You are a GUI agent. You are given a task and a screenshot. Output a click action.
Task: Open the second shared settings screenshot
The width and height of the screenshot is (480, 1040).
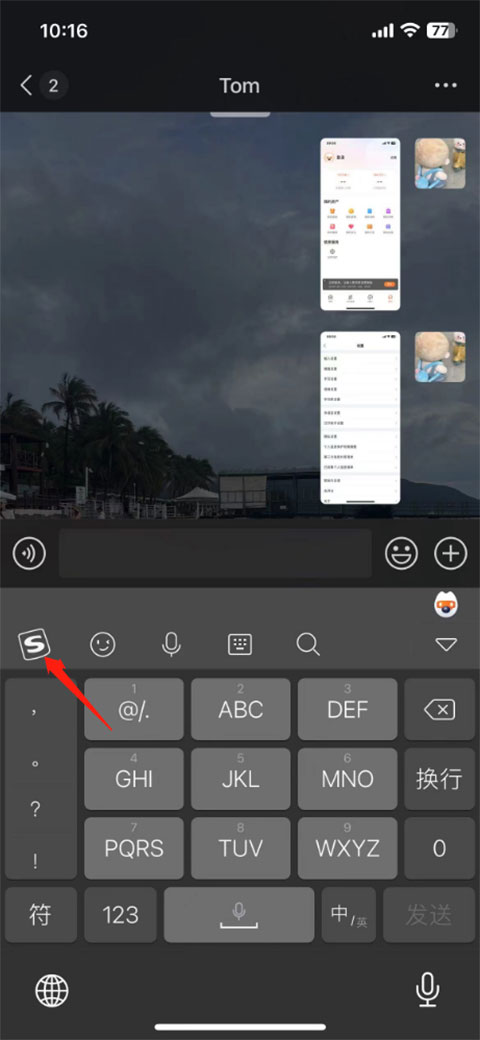(x=360, y=418)
